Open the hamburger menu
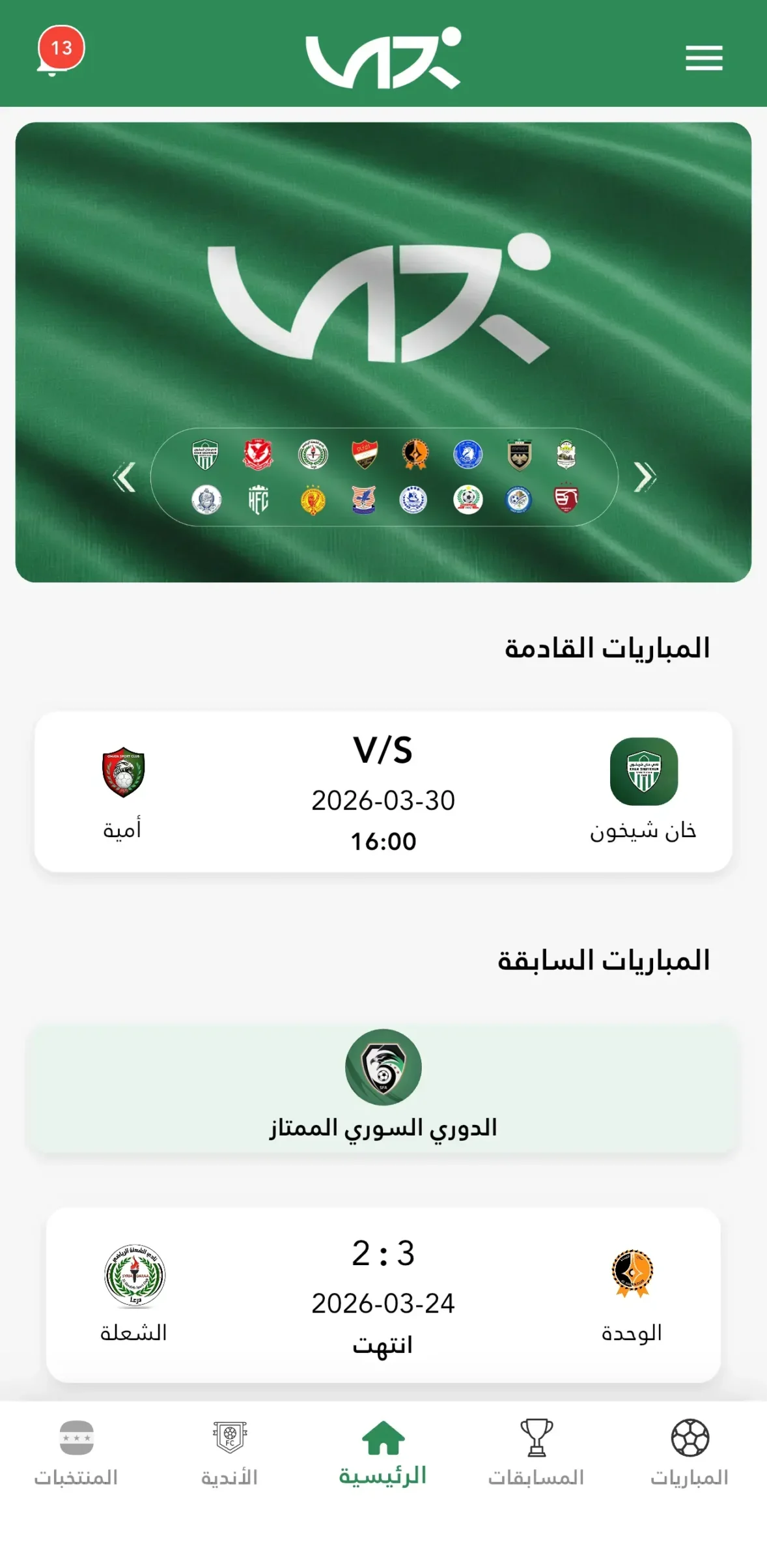This screenshot has height=1568, width=767. (704, 58)
